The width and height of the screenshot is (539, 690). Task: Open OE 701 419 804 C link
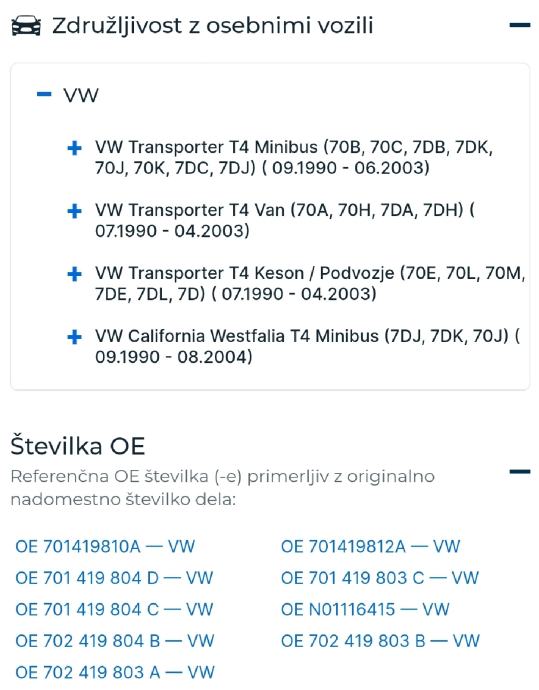114,610
